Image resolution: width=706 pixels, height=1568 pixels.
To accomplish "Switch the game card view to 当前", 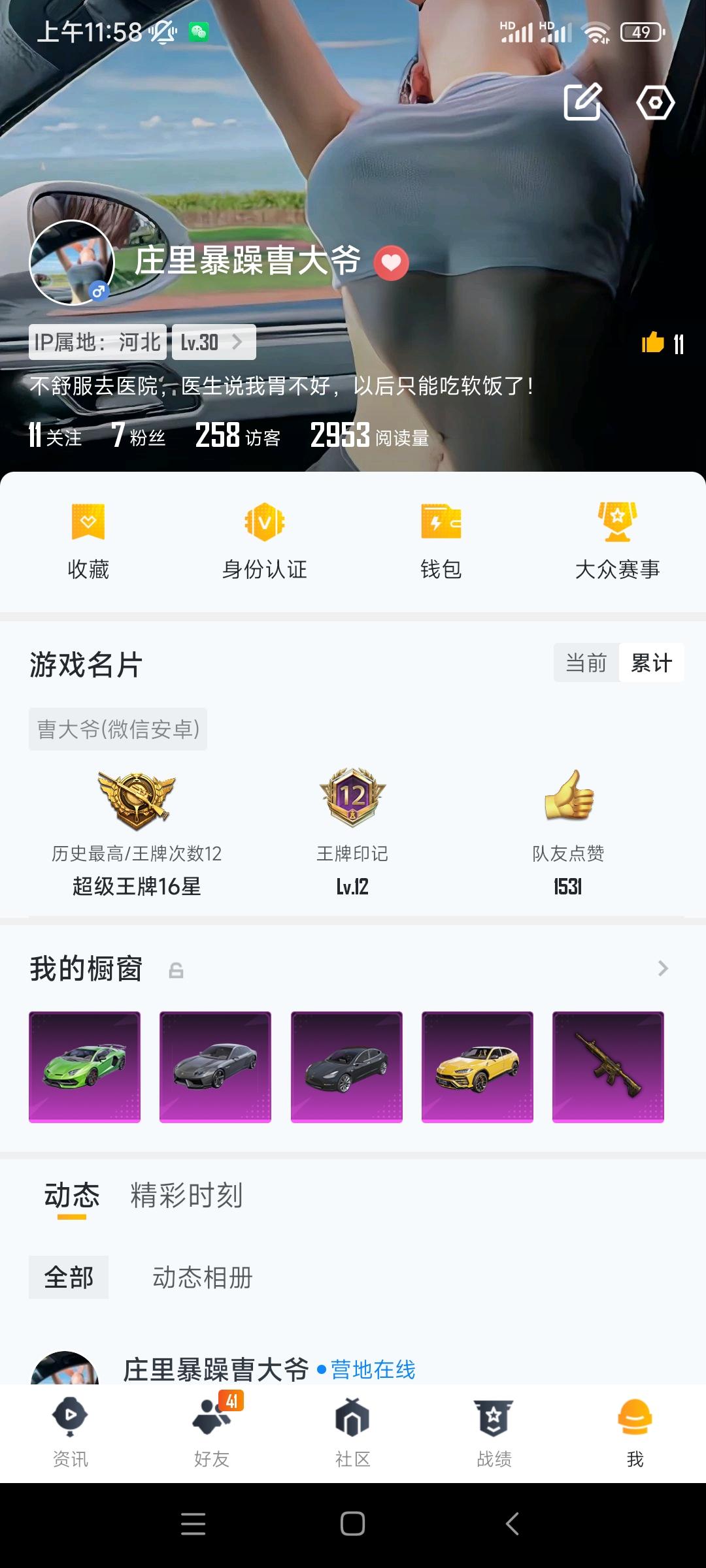I will [586, 662].
